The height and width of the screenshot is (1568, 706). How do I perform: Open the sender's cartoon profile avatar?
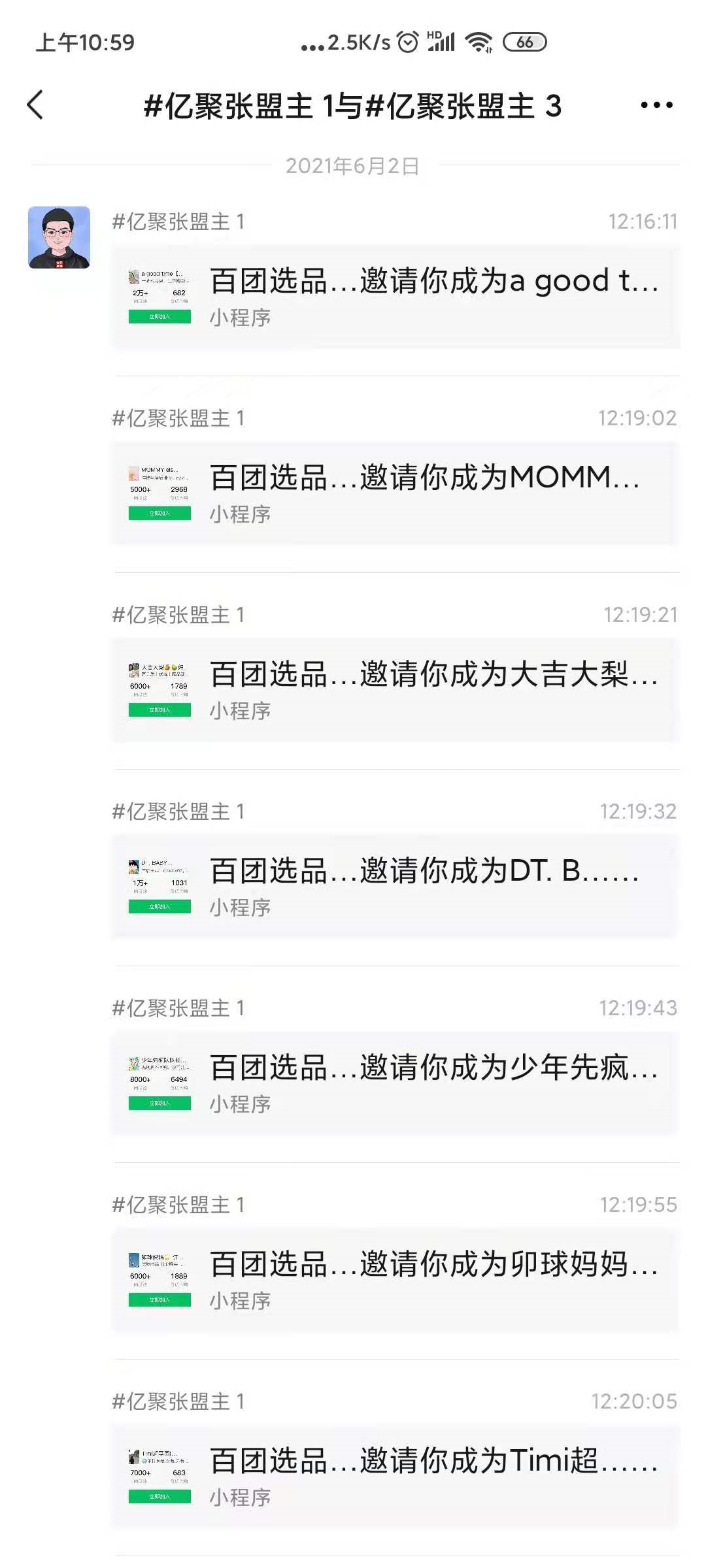coord(59,237)
